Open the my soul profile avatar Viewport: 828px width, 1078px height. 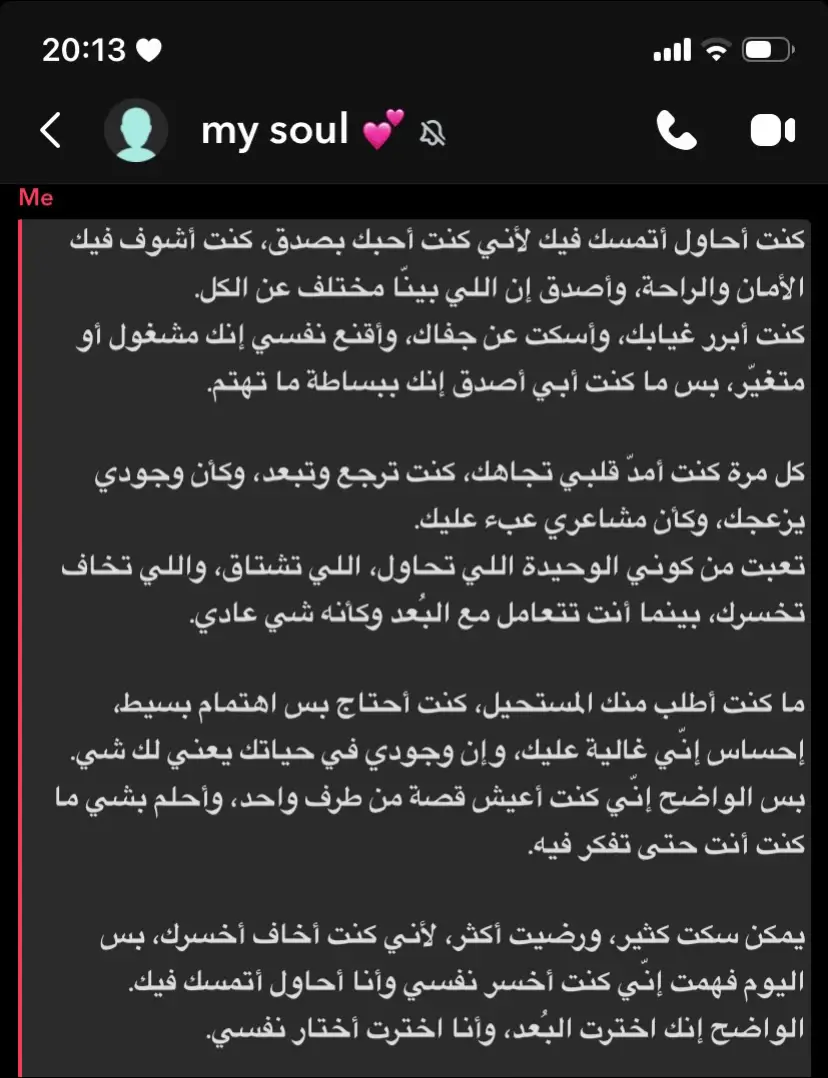point(137,131)
